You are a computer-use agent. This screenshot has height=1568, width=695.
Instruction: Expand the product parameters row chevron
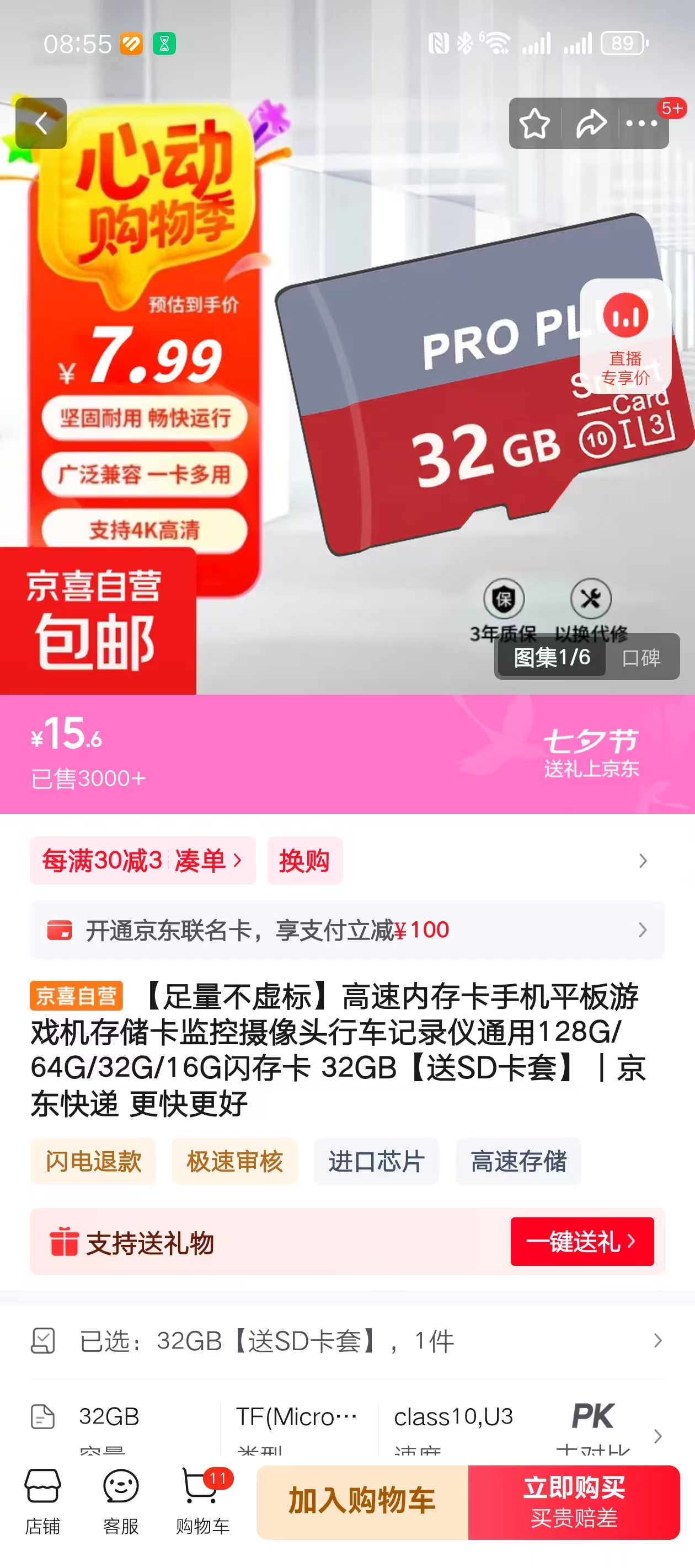coord(658,1437)
